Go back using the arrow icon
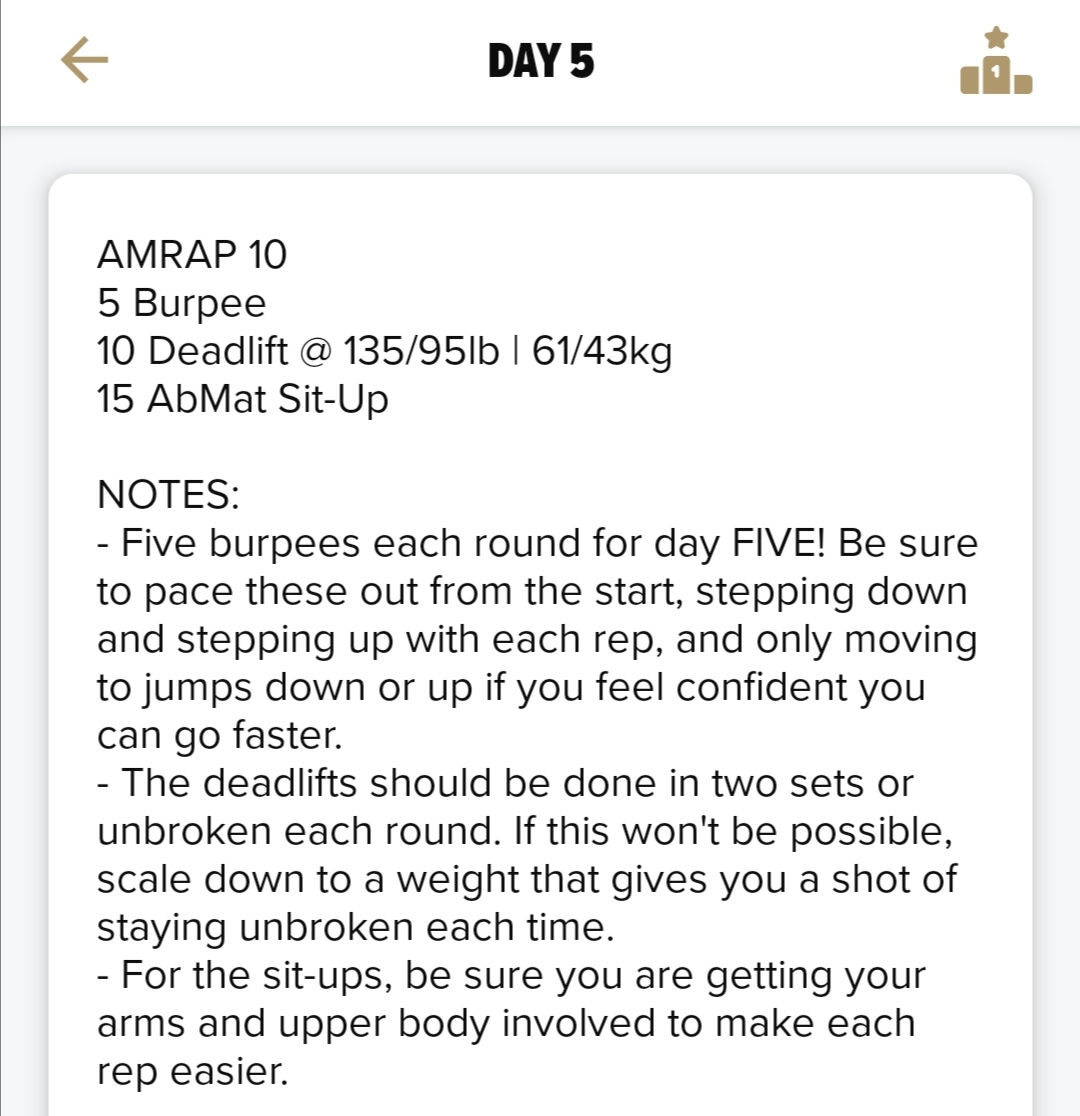1080x1116 pixels. click(x=84, y=61)
